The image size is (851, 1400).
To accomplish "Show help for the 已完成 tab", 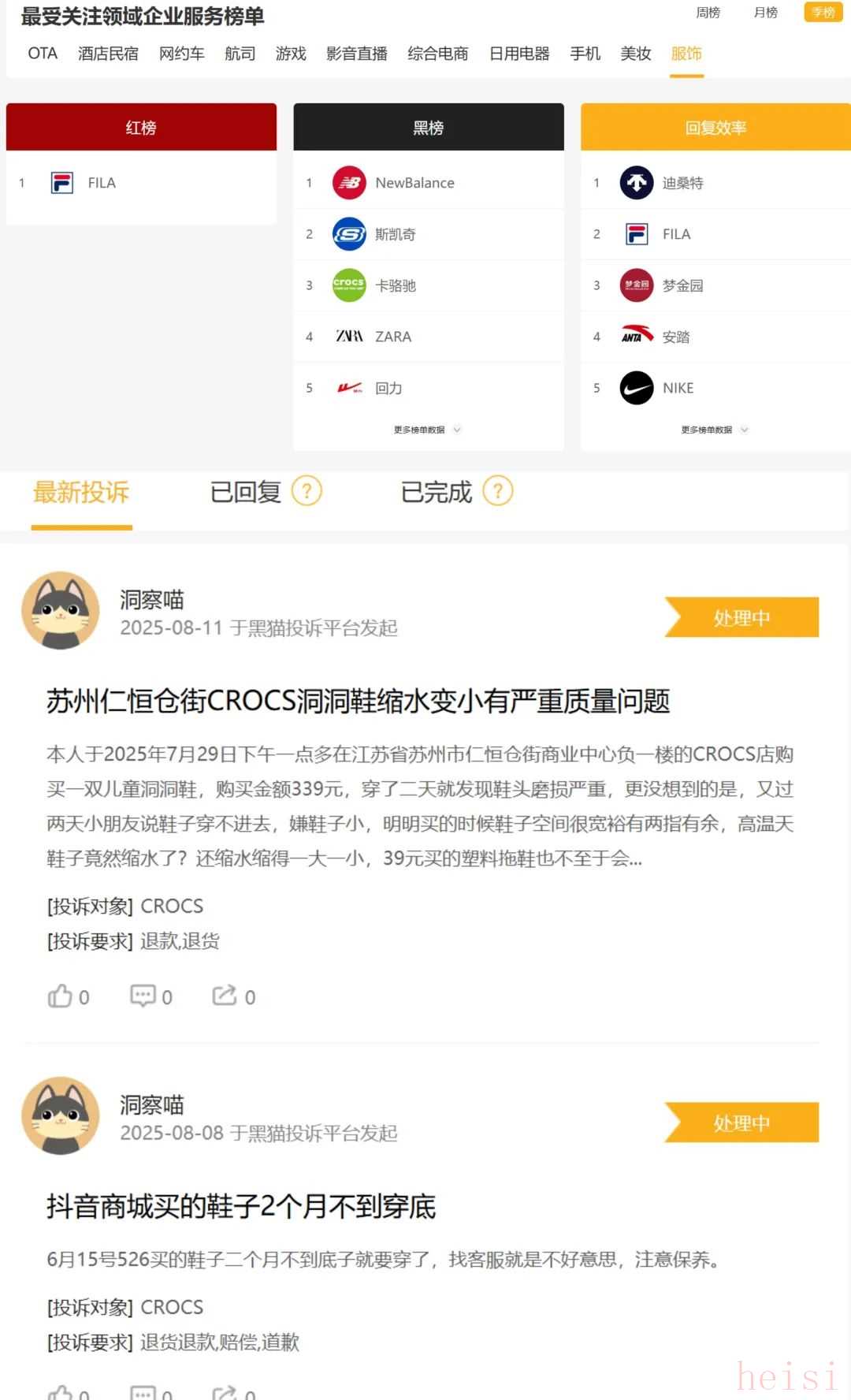I will (497, 491).
